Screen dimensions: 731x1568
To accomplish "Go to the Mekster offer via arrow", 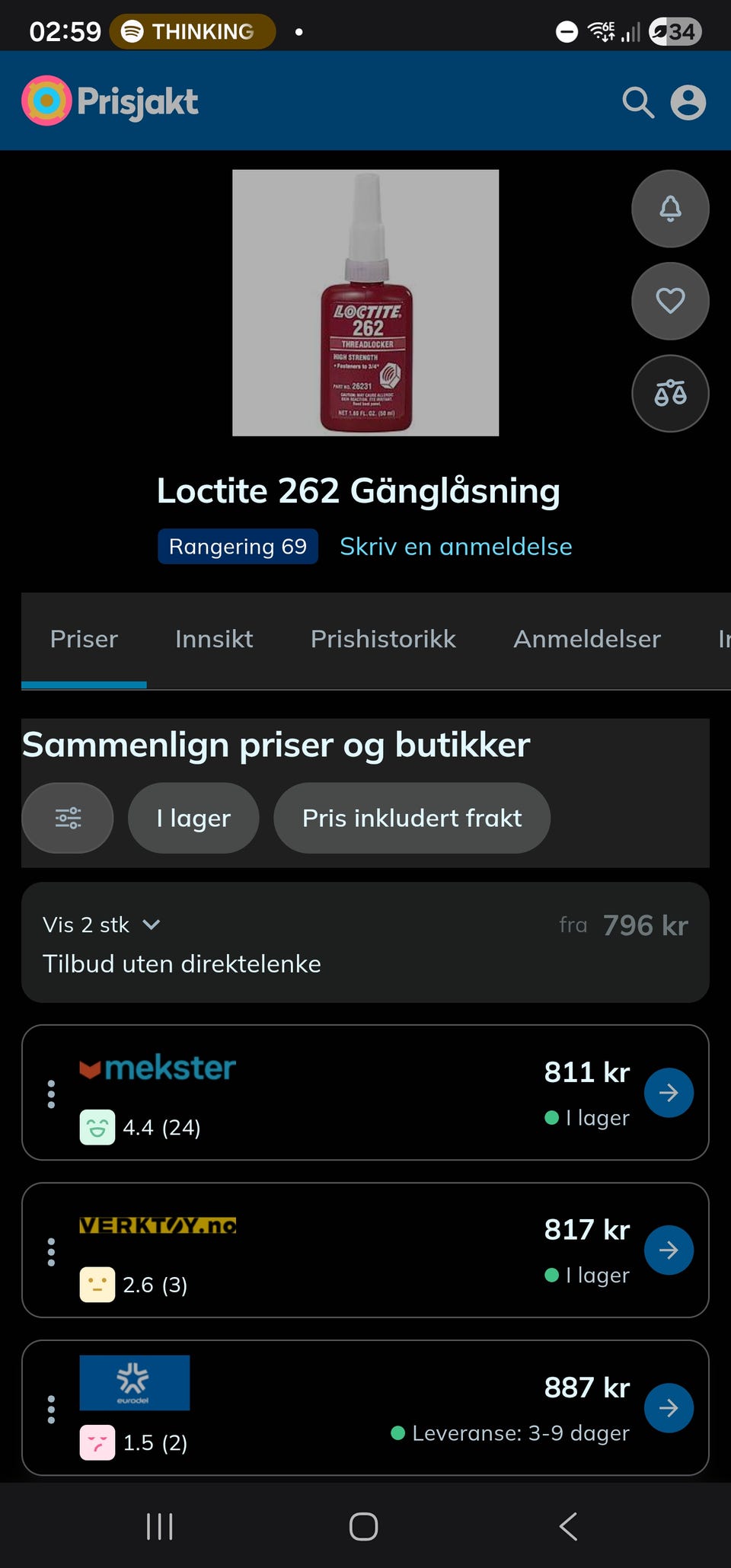I will click(669, 1093).
